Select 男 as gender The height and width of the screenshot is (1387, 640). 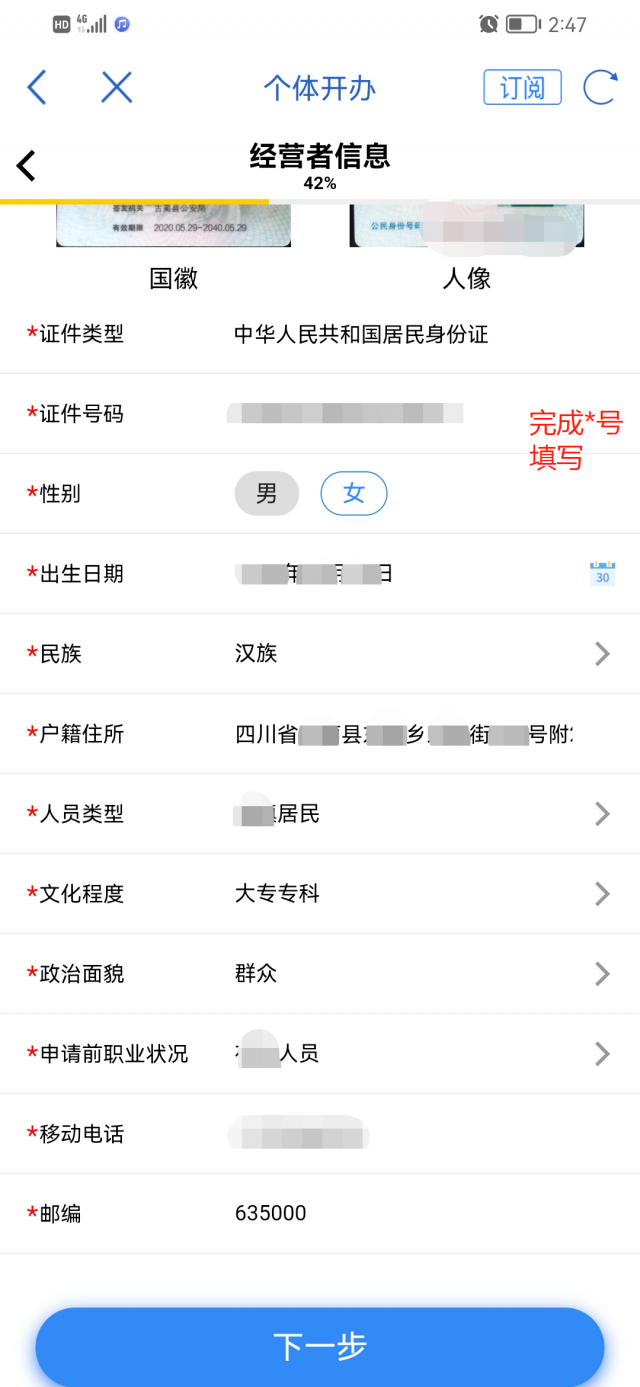point(267,493)
